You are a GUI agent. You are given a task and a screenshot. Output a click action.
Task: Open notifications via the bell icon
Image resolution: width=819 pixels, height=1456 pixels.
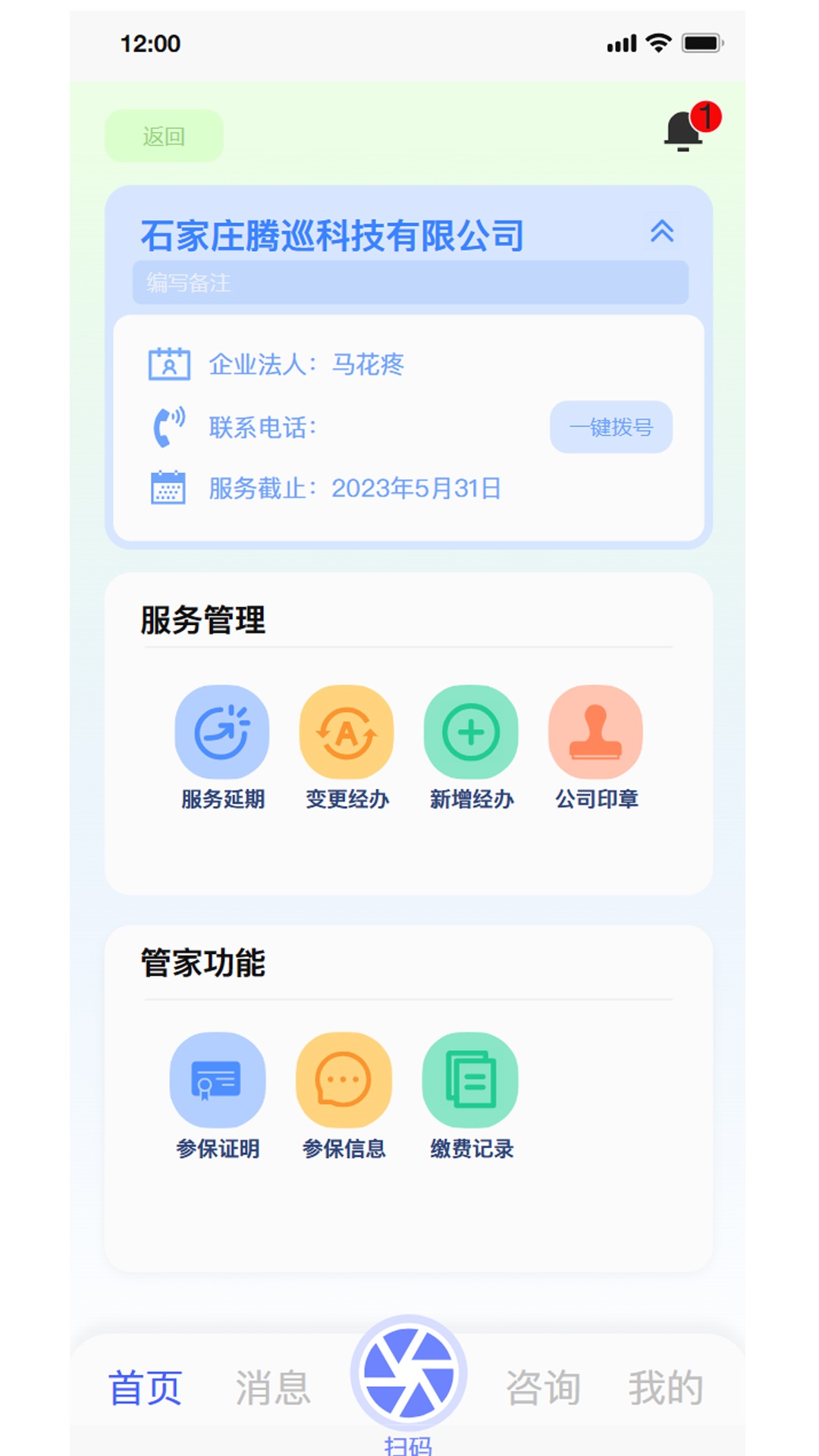[683, 129]
